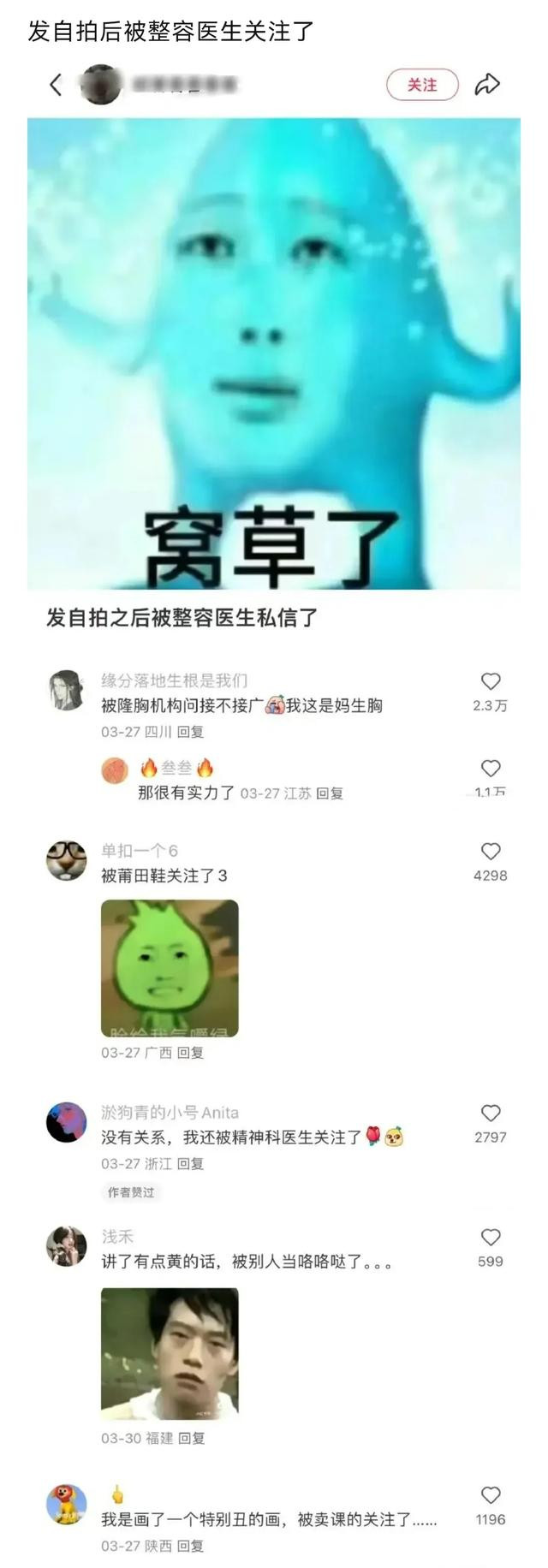This screenshot has width=548, height=1568.
Task: Reply to 单扣一个6's comment
Action: (190, 1053)
